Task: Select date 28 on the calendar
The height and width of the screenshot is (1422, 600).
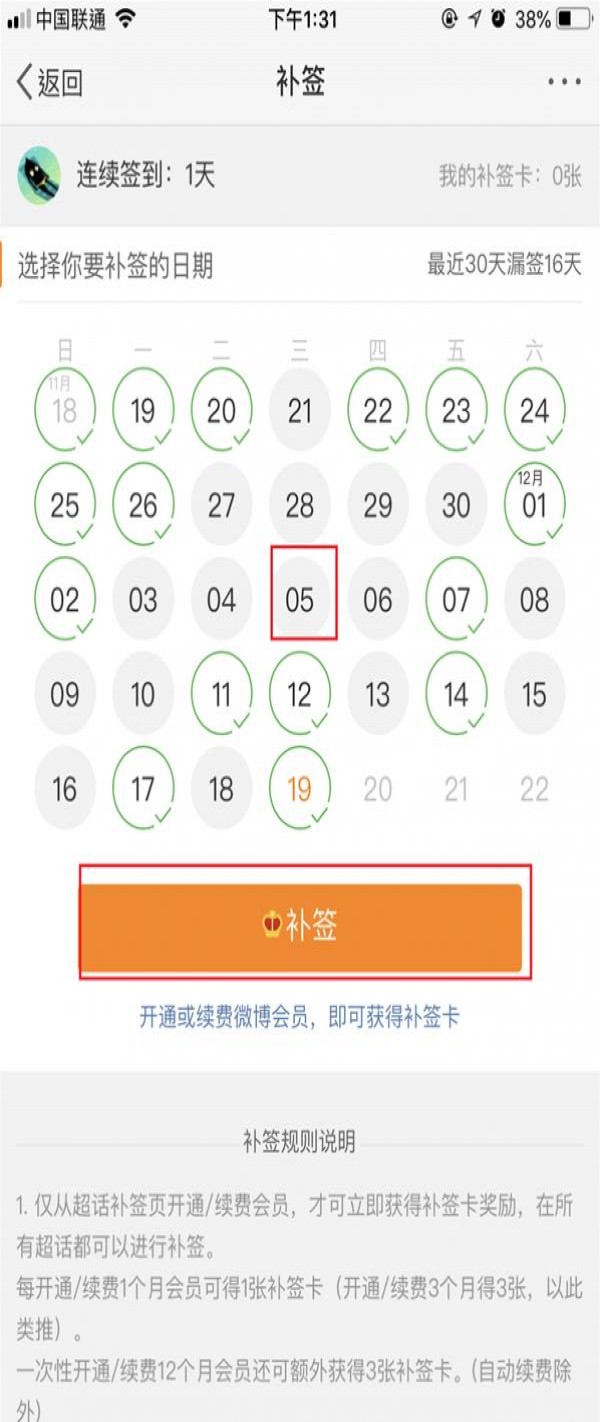Action: click(x=300, y=505)
